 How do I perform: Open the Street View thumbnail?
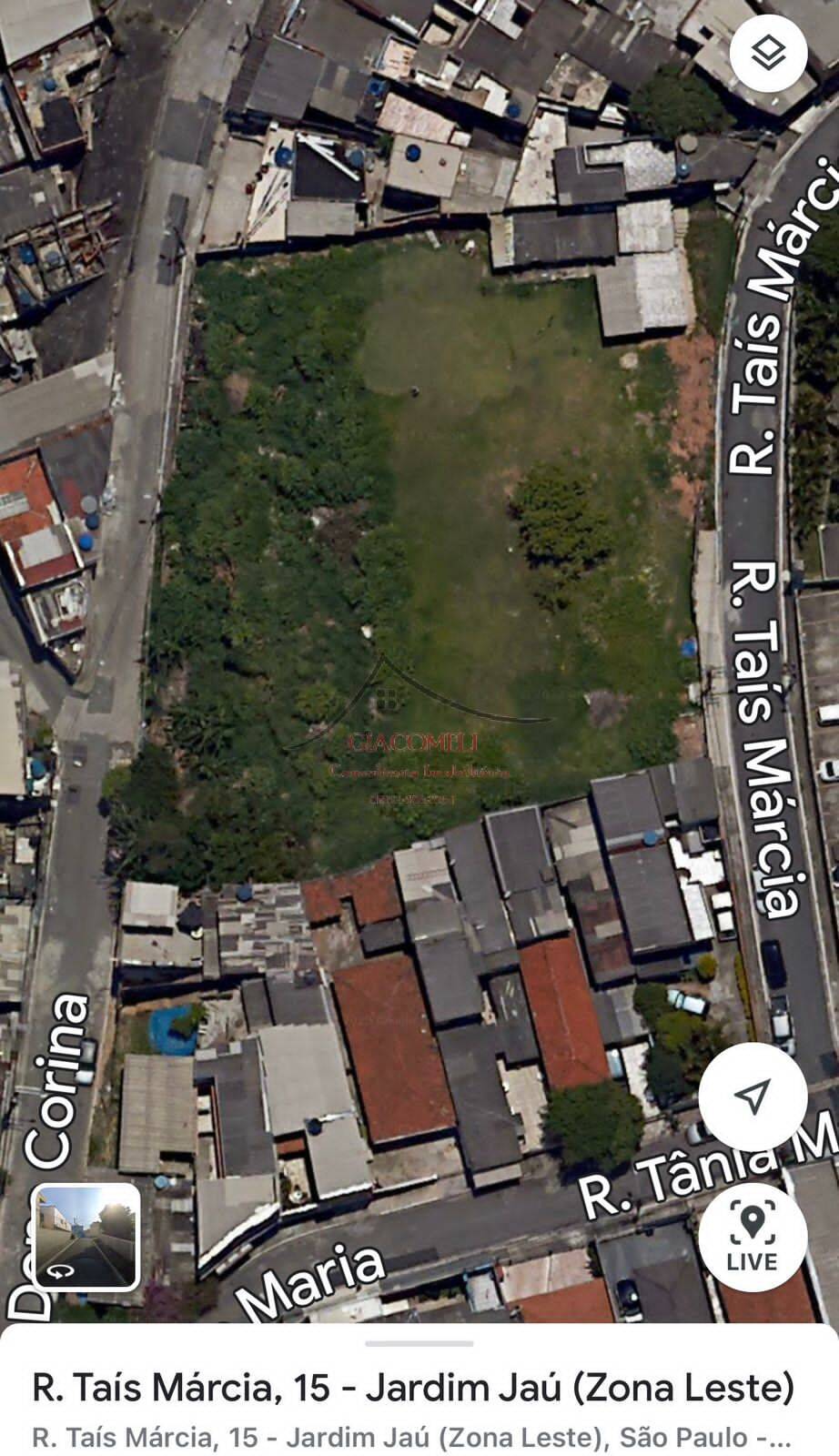pos(86,1237)
